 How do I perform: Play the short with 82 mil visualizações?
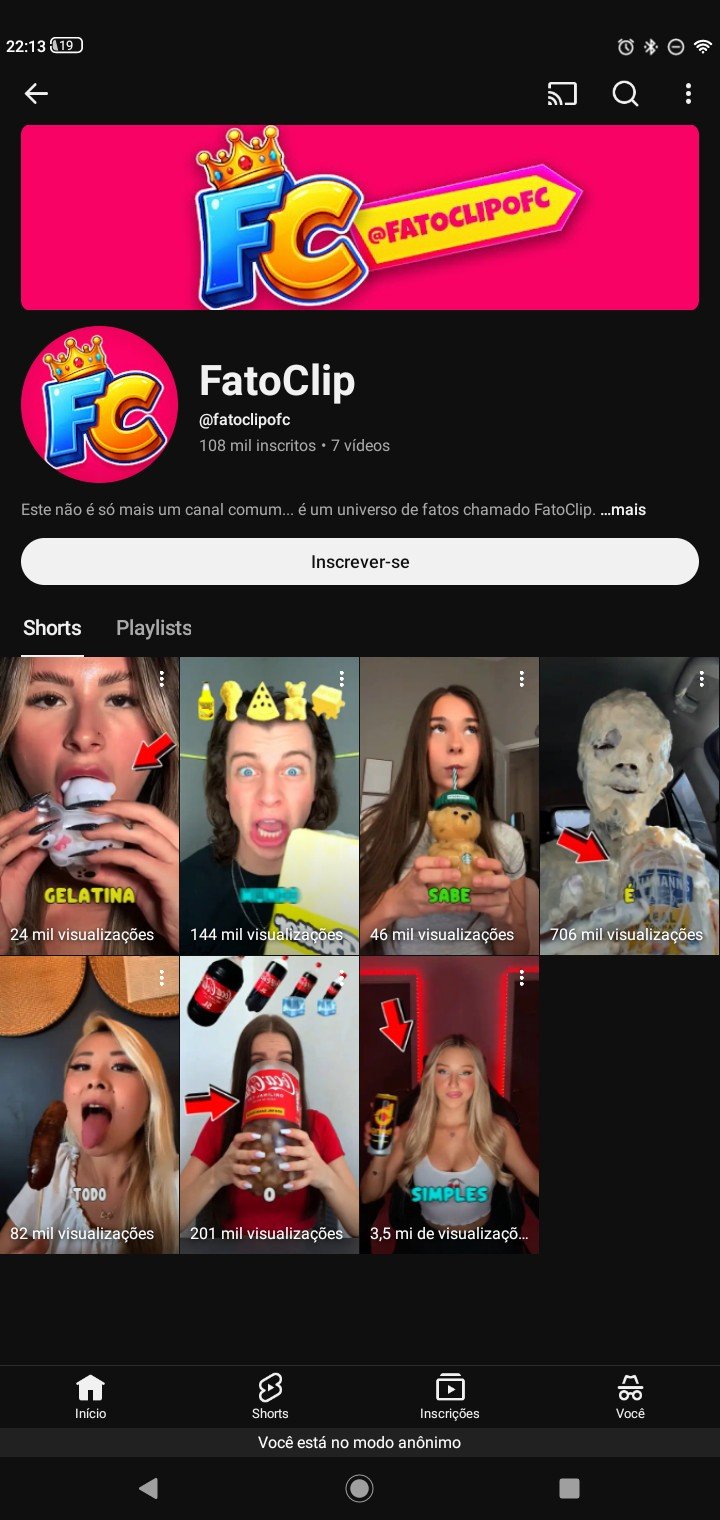(90, 1105)
